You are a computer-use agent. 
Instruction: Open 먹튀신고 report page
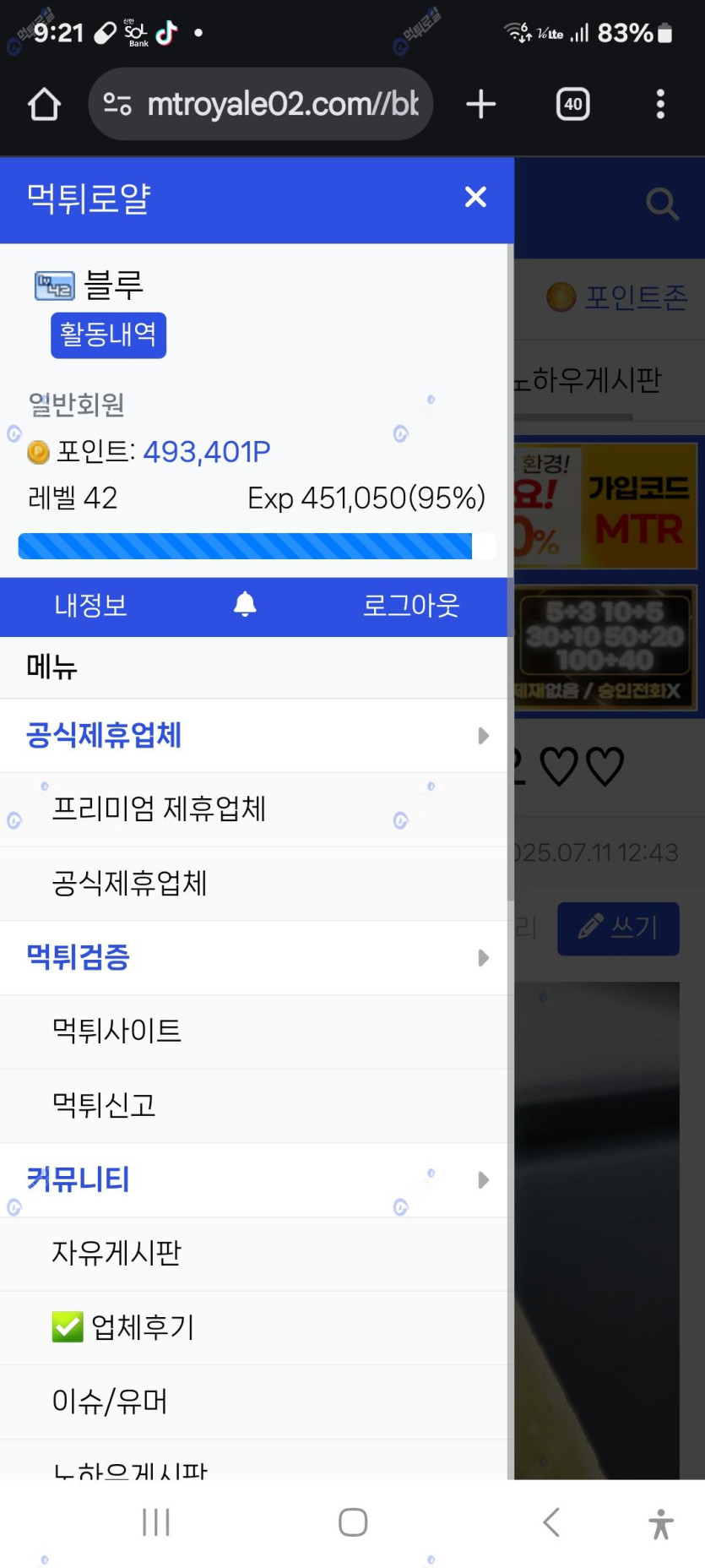click(x=104, y=1105)
